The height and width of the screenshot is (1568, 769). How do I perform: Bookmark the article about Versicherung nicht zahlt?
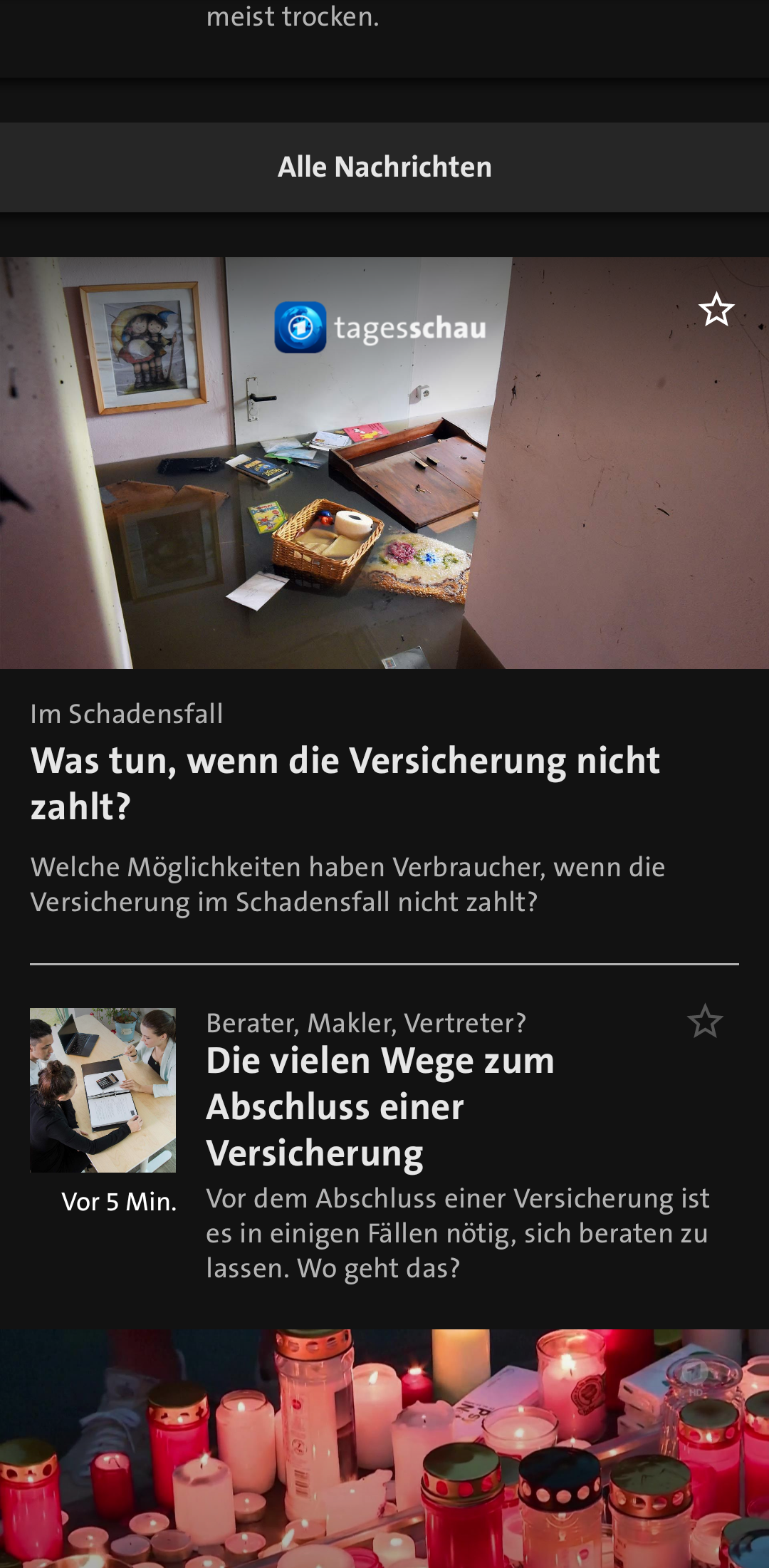click(716, 310)
